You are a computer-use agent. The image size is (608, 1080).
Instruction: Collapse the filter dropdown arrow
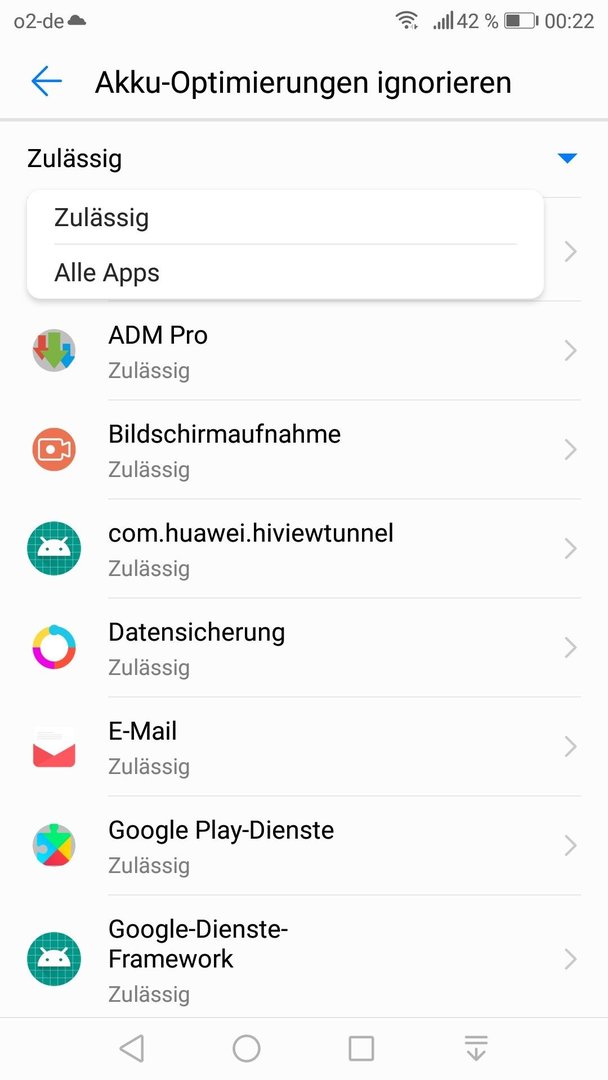tap(567, 158)
